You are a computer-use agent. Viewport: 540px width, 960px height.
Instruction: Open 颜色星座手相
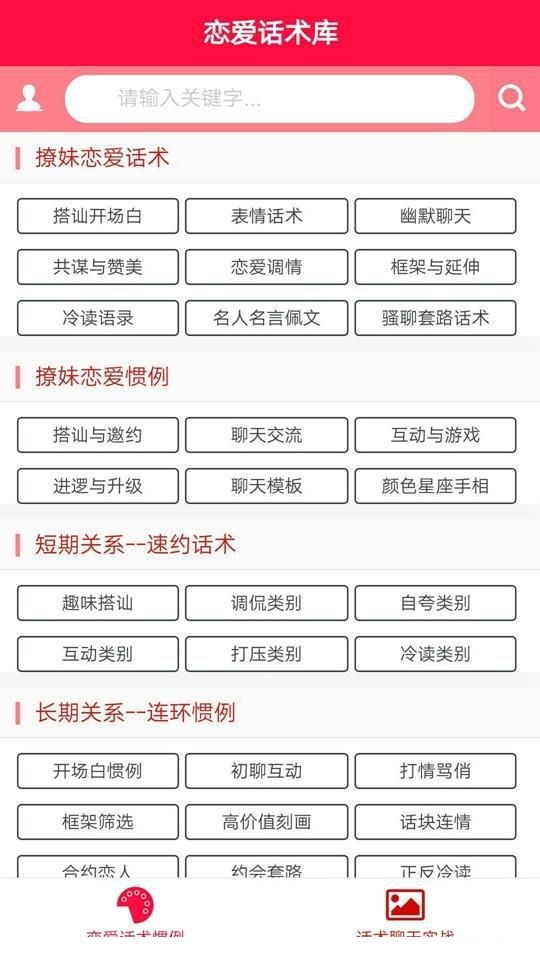[x=435, y=486]
